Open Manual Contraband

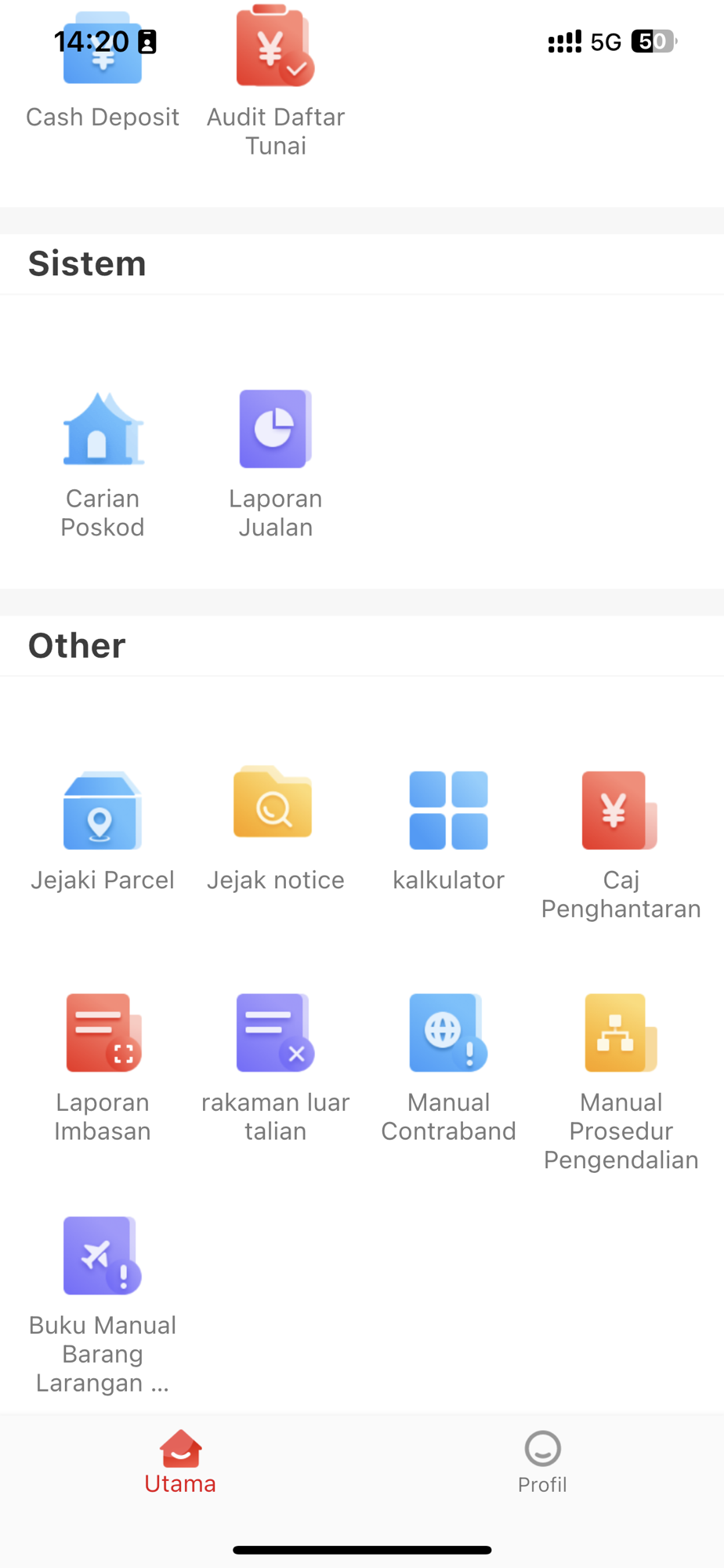[x=449, y=1068]
